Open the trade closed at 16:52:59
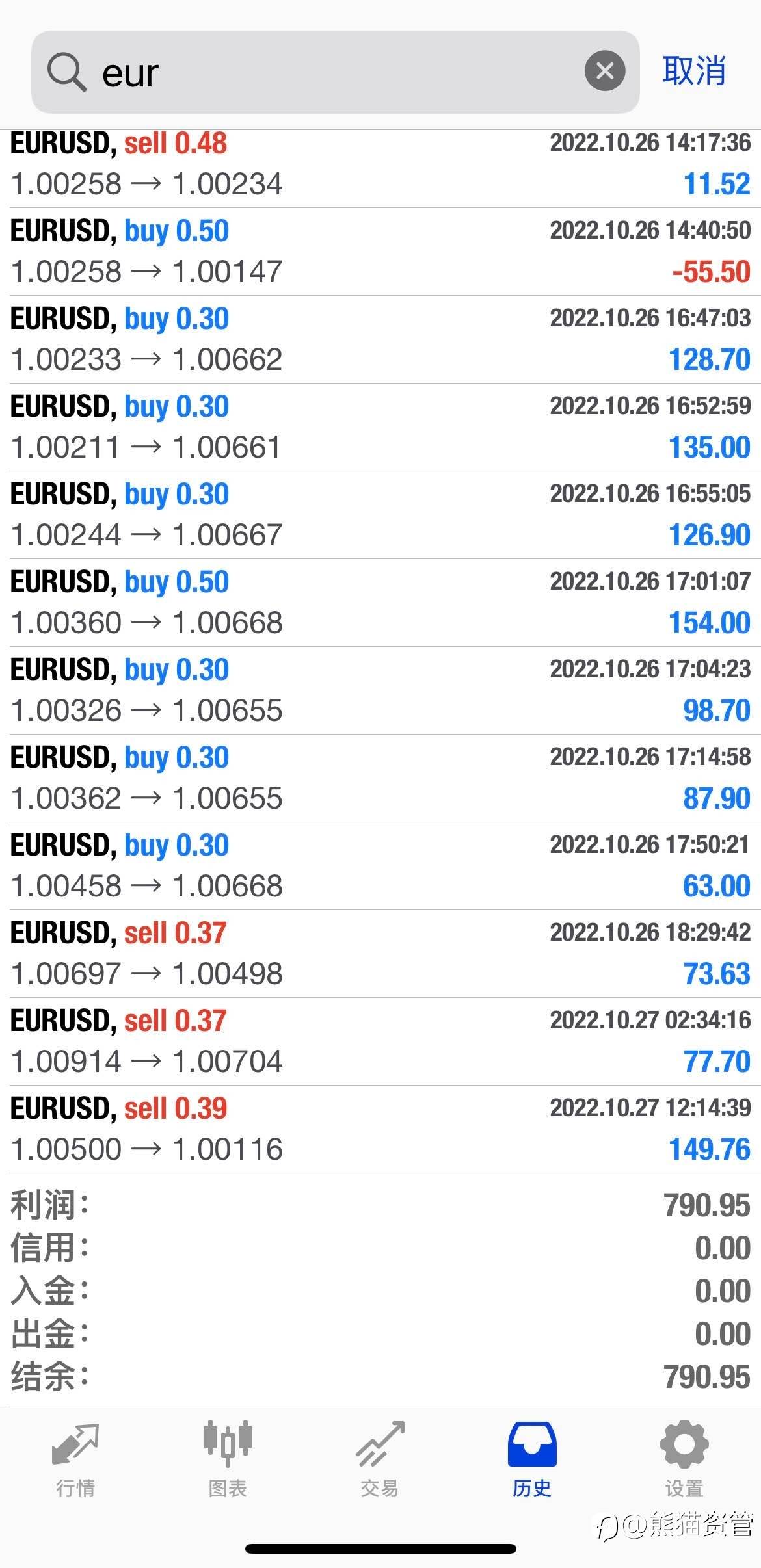The width and height of the screenshot is (761, 1568). coord(380,427)
